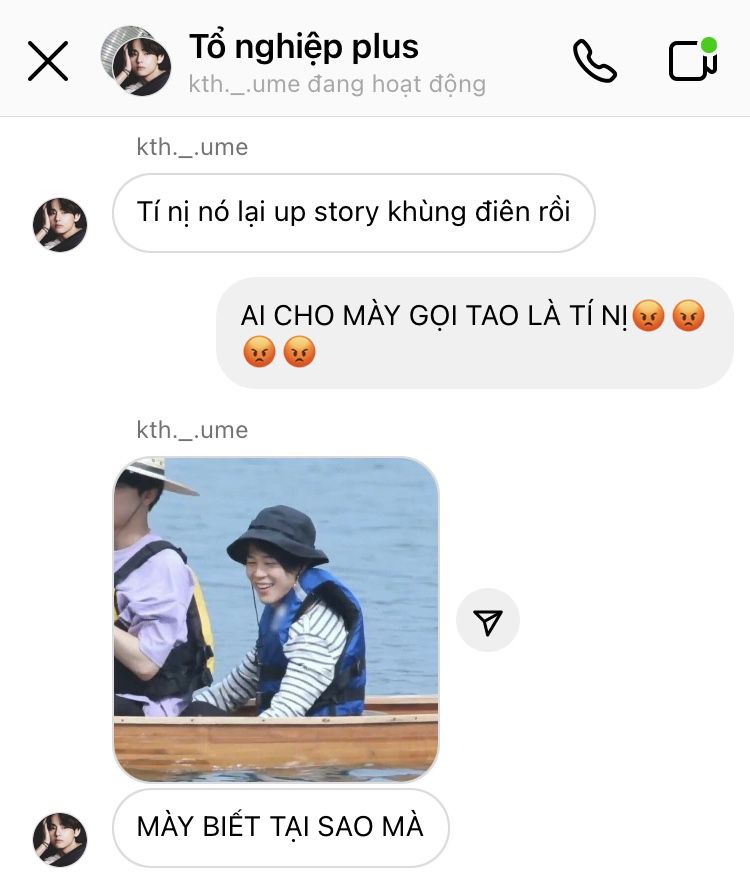Open profile picture next to "MÀY BIẾT TẠI SAO MÀ"
This screenshot has width=750, height=885.
(60, 839)
